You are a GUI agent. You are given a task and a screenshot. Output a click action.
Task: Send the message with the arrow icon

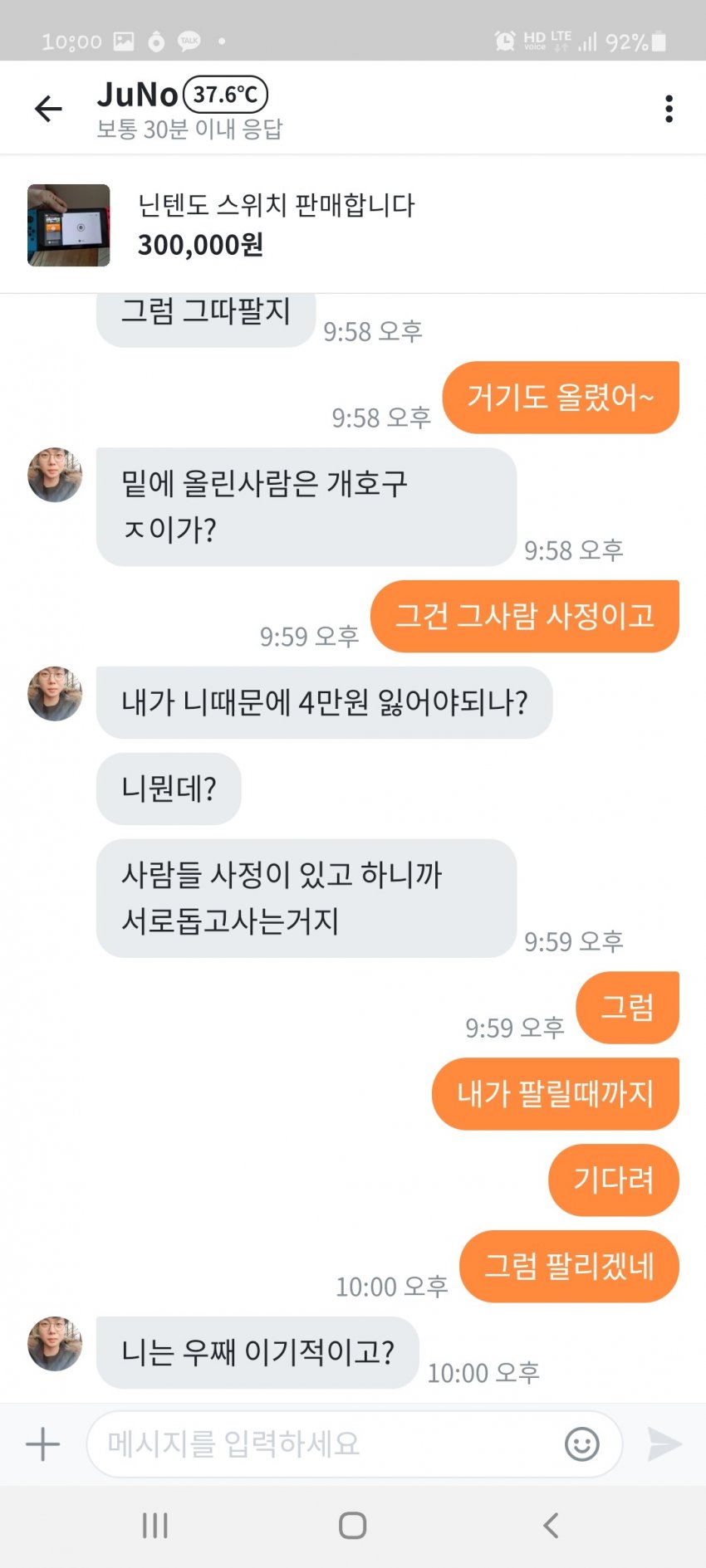[664, 1444]
